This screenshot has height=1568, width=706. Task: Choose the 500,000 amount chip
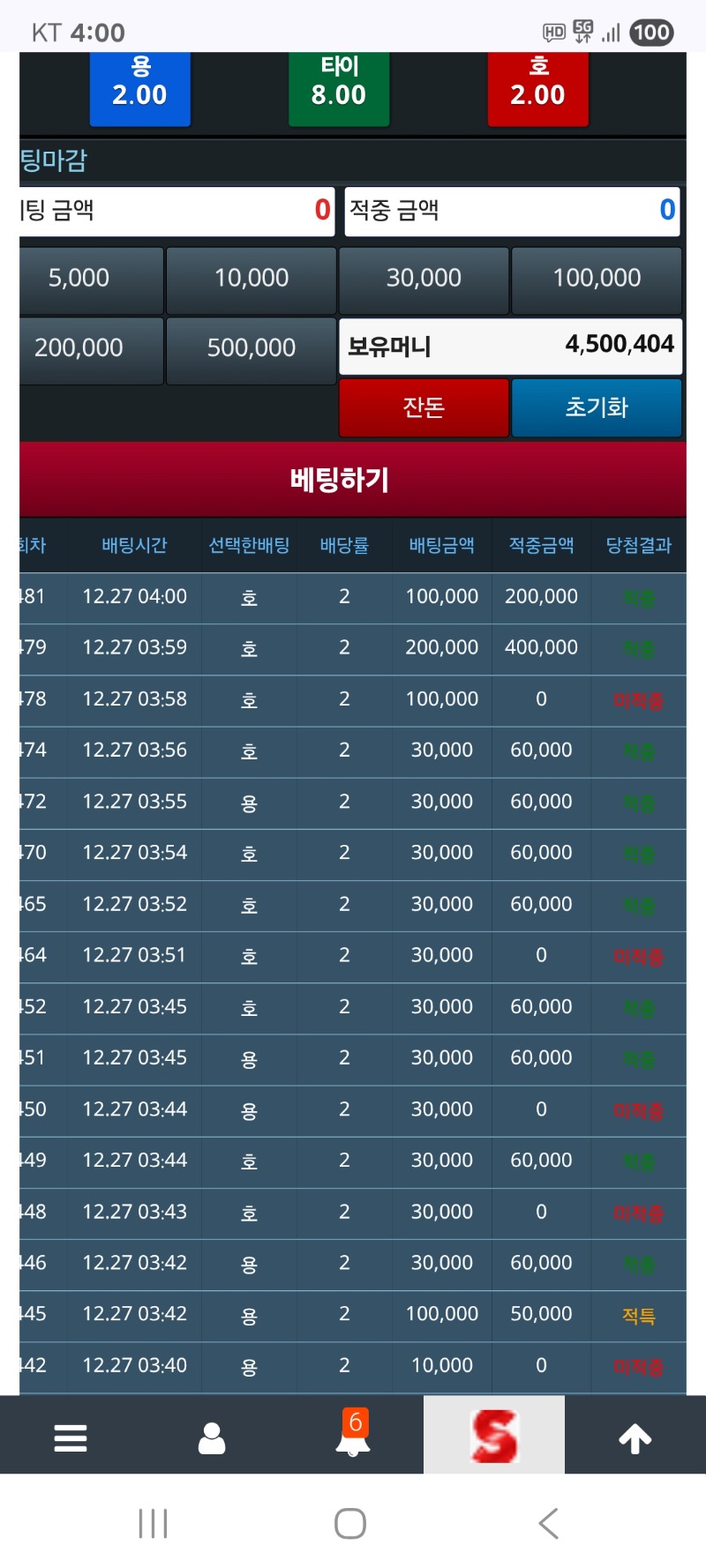pos(252,348)
